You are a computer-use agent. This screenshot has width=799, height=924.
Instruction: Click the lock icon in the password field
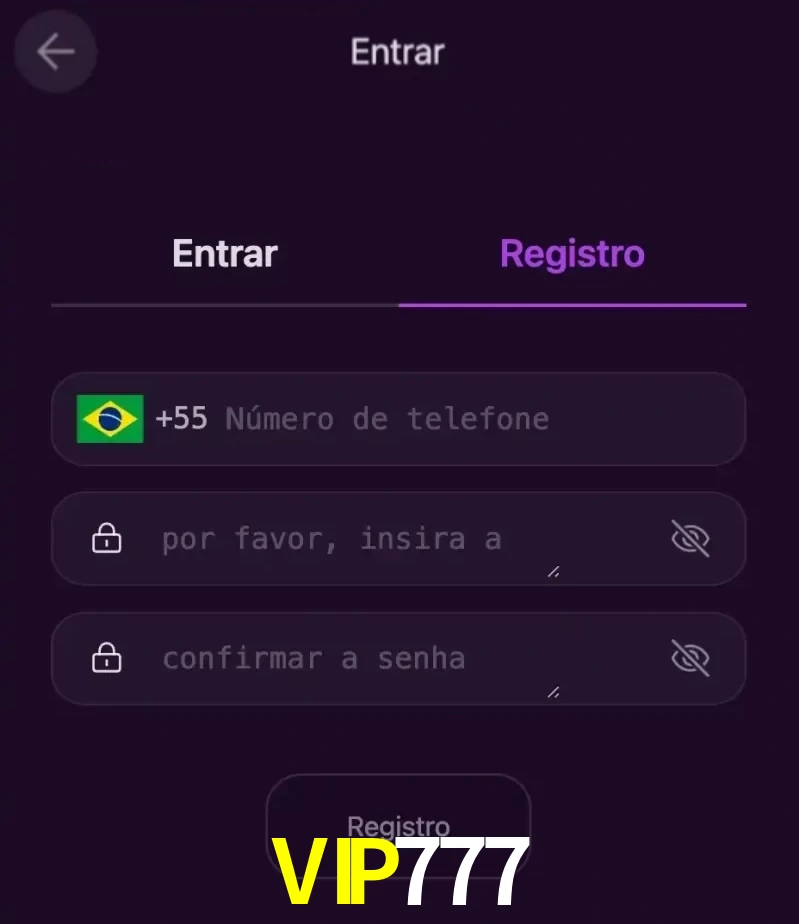(x=106, y=538)
